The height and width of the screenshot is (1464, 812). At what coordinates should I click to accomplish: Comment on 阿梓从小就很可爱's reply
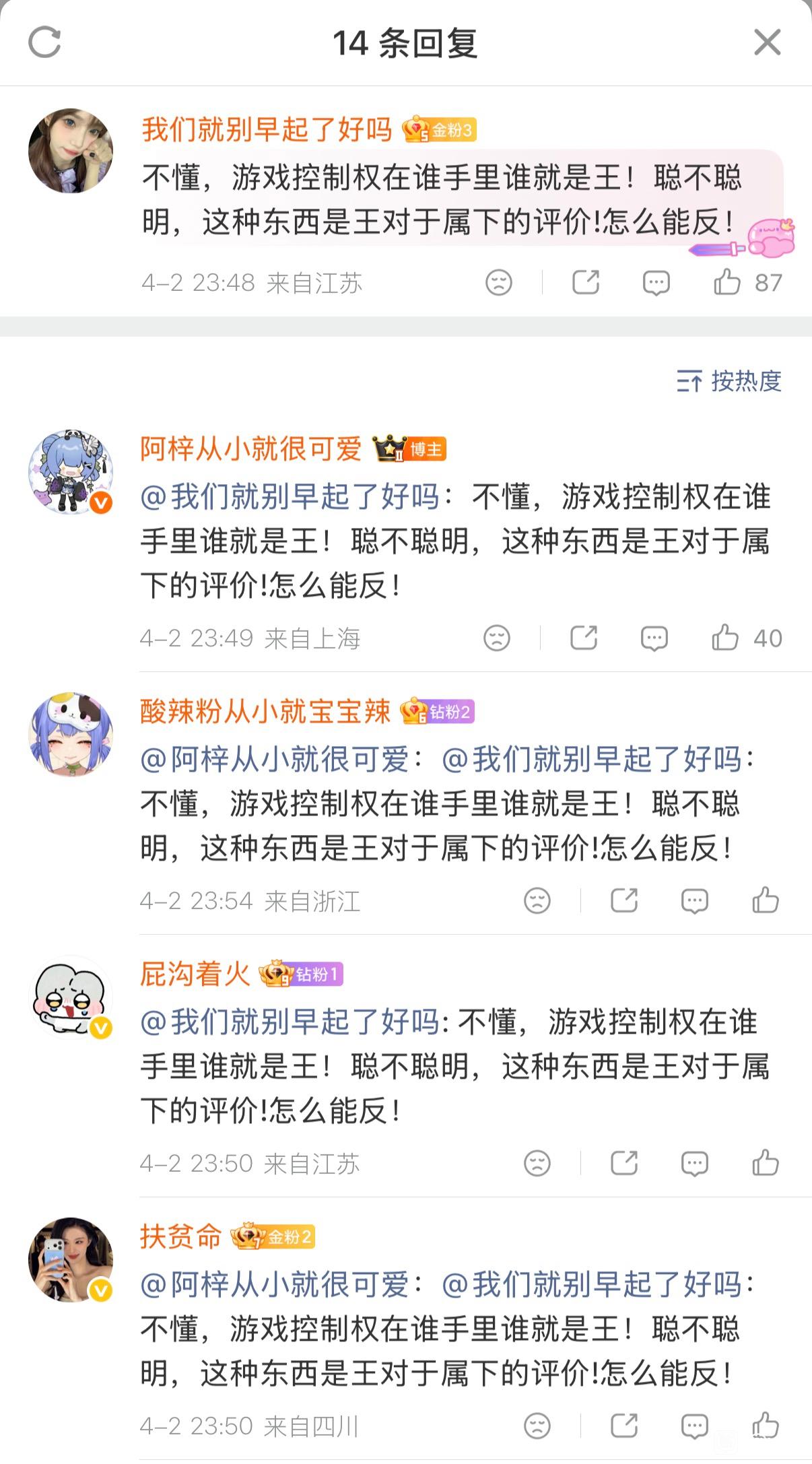click(654, 638)
